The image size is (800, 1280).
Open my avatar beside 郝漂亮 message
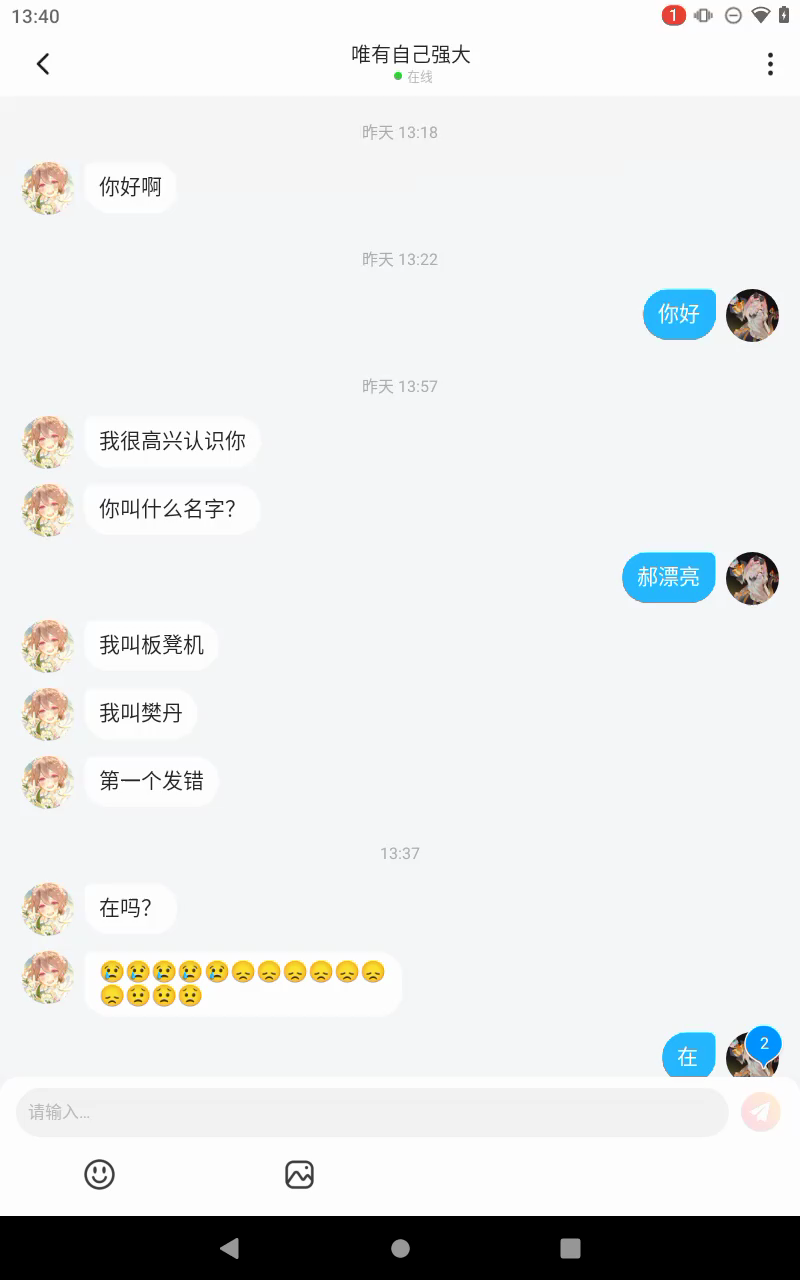coord(752,578)
